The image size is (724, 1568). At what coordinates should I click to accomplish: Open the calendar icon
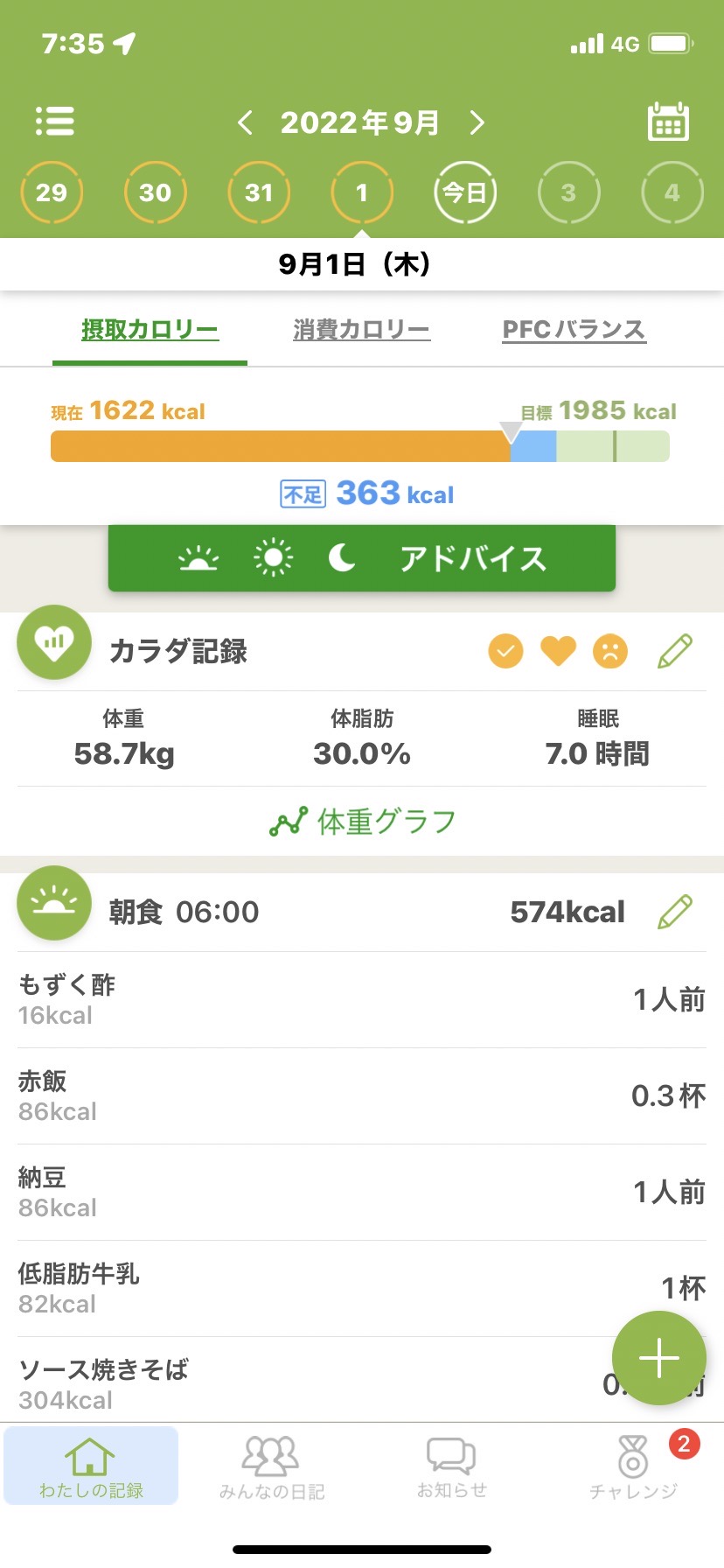(x=668, y=122)
